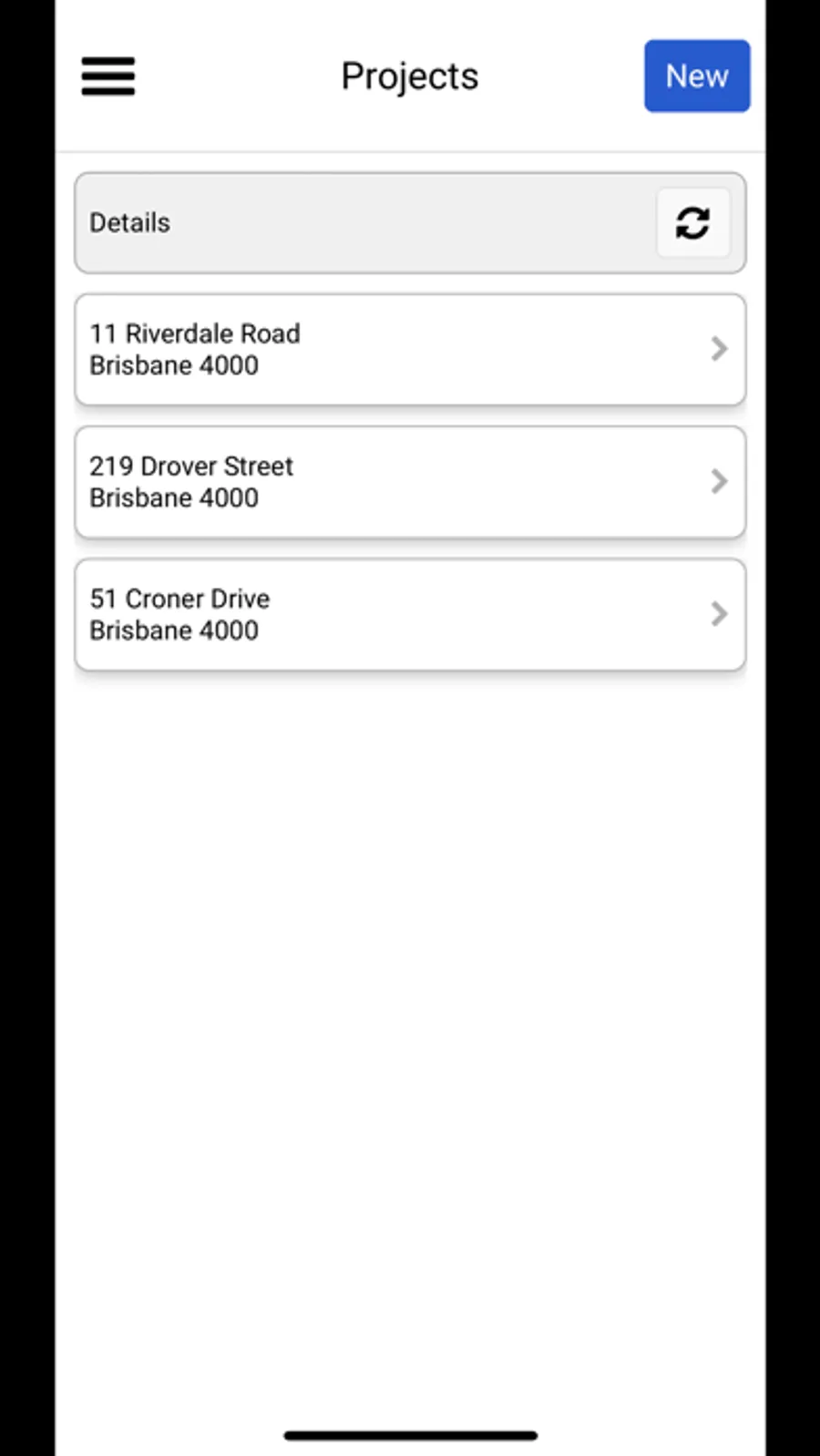
Task: Create a new project with New
Action: [x=696, y=77]
